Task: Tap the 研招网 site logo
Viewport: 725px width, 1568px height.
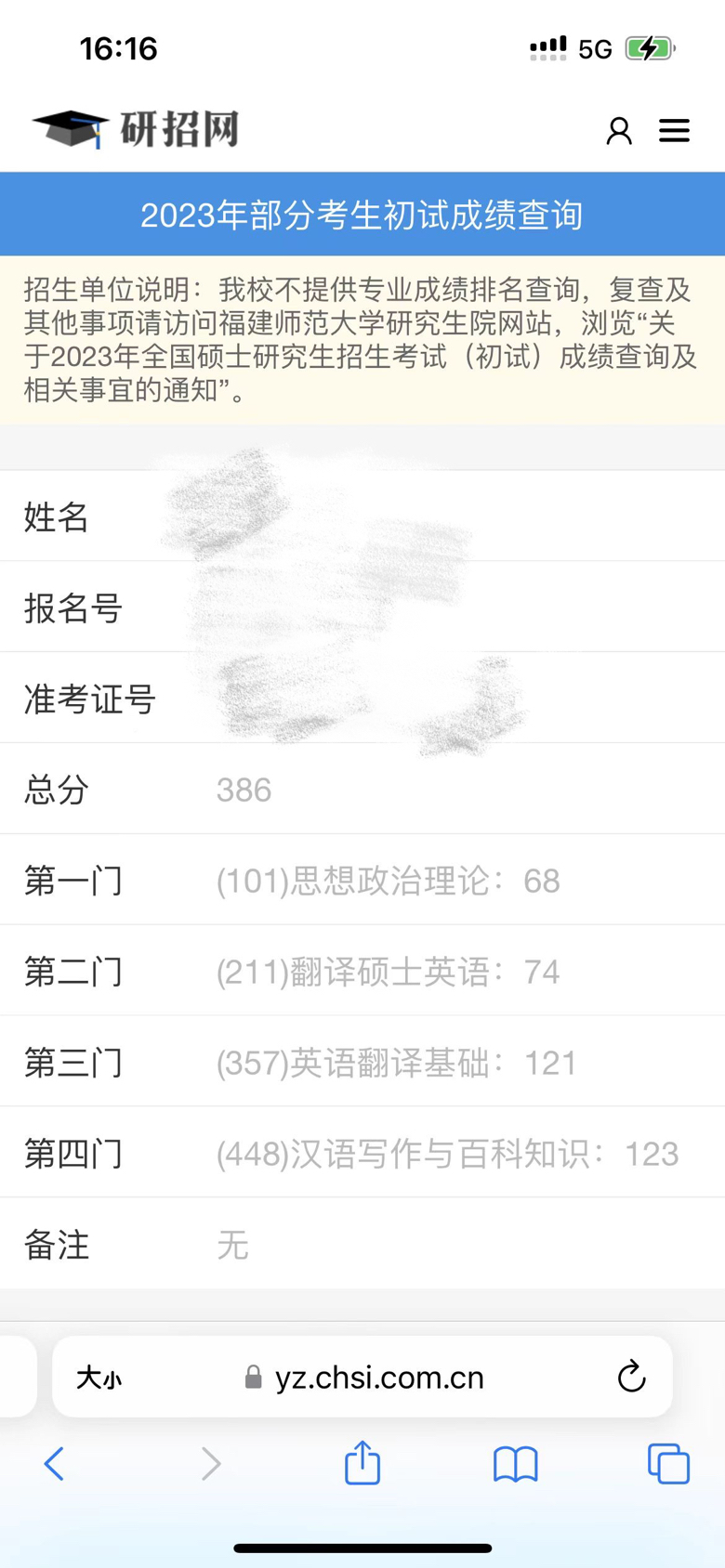Action: [136, 129]
